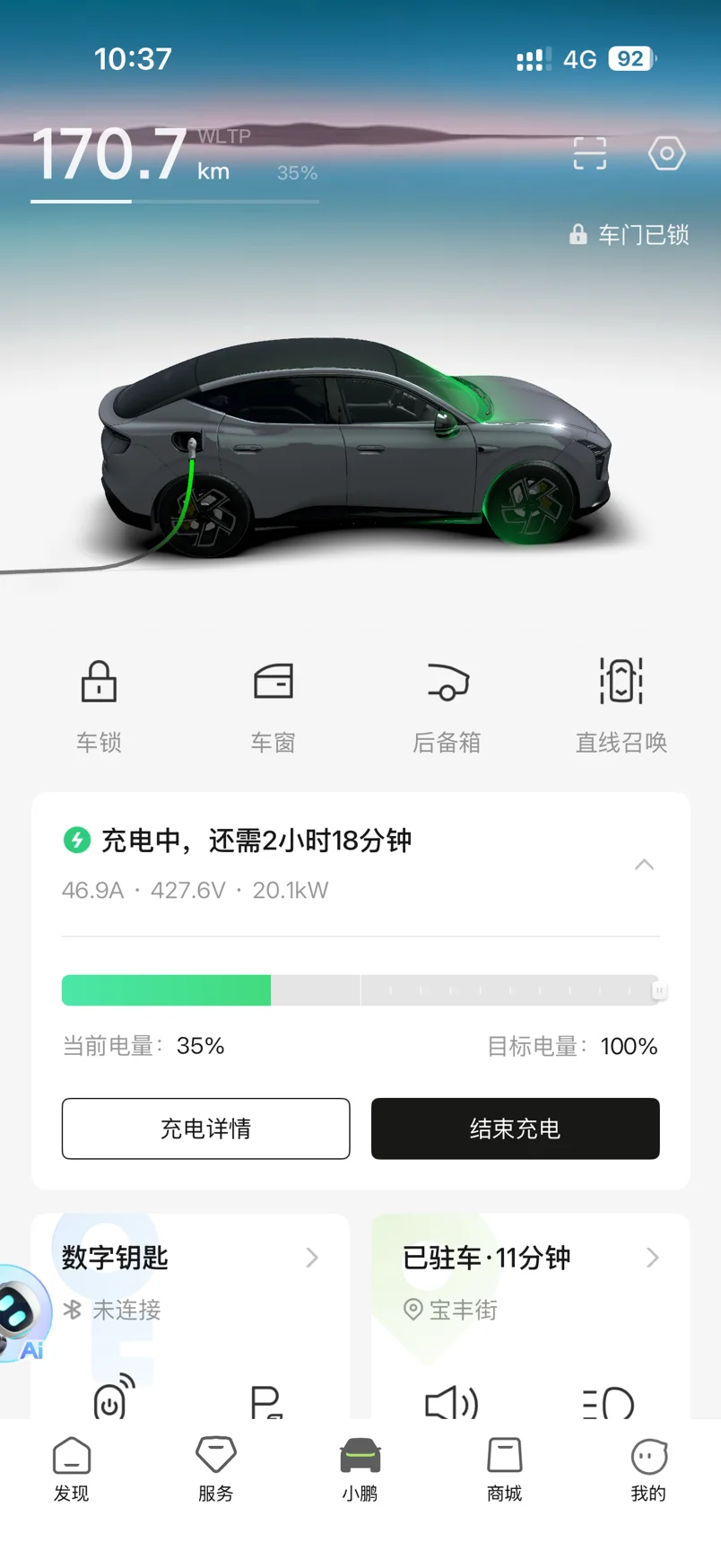Open the hexagon settings icon
This screenshot has width=721, height=1568.
coord(666,153)
